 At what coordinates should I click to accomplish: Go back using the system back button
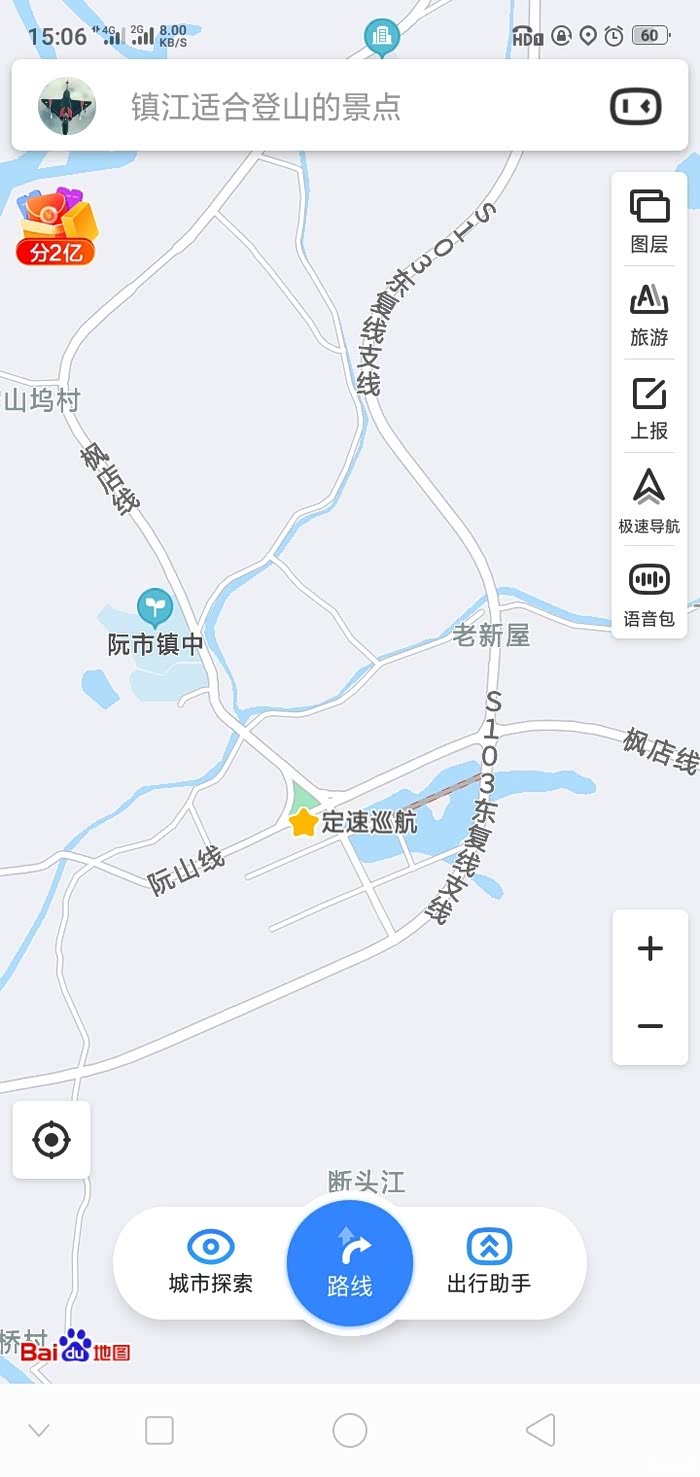point(540,1430)
